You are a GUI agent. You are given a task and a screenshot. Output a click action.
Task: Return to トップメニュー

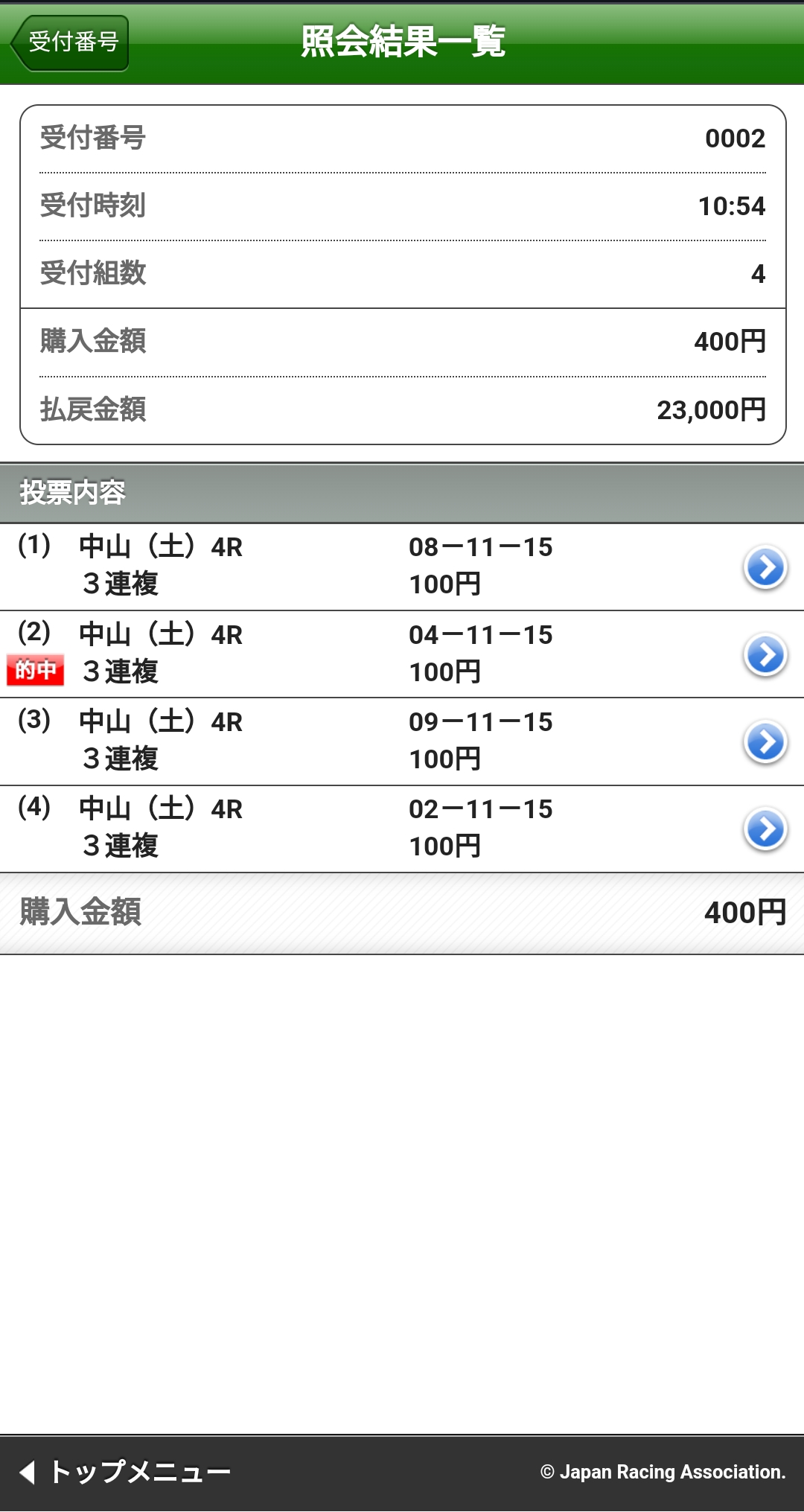pyautogui.click(x=125, y=1472)
